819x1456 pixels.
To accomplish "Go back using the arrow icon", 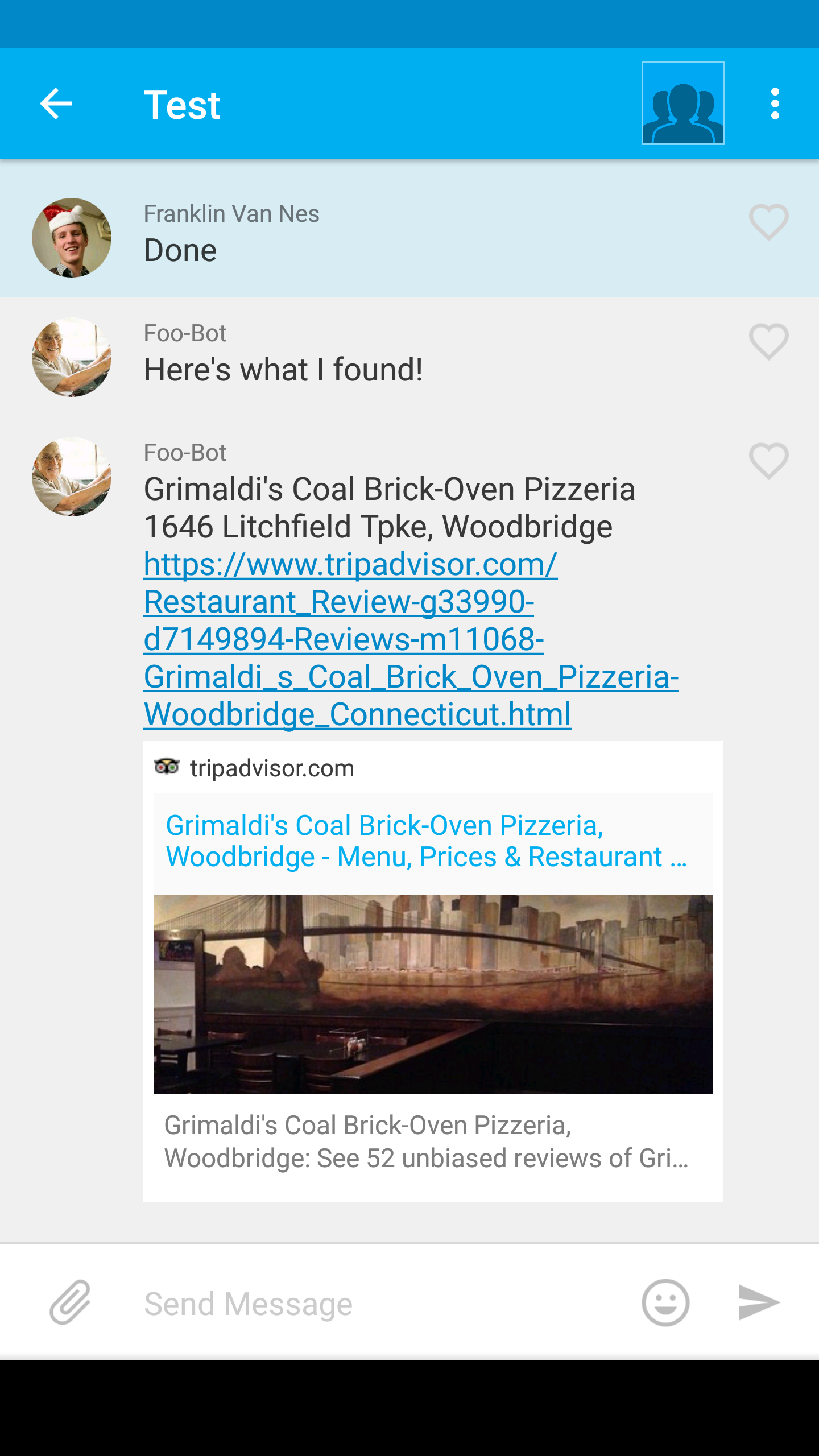I will point(56,104).
